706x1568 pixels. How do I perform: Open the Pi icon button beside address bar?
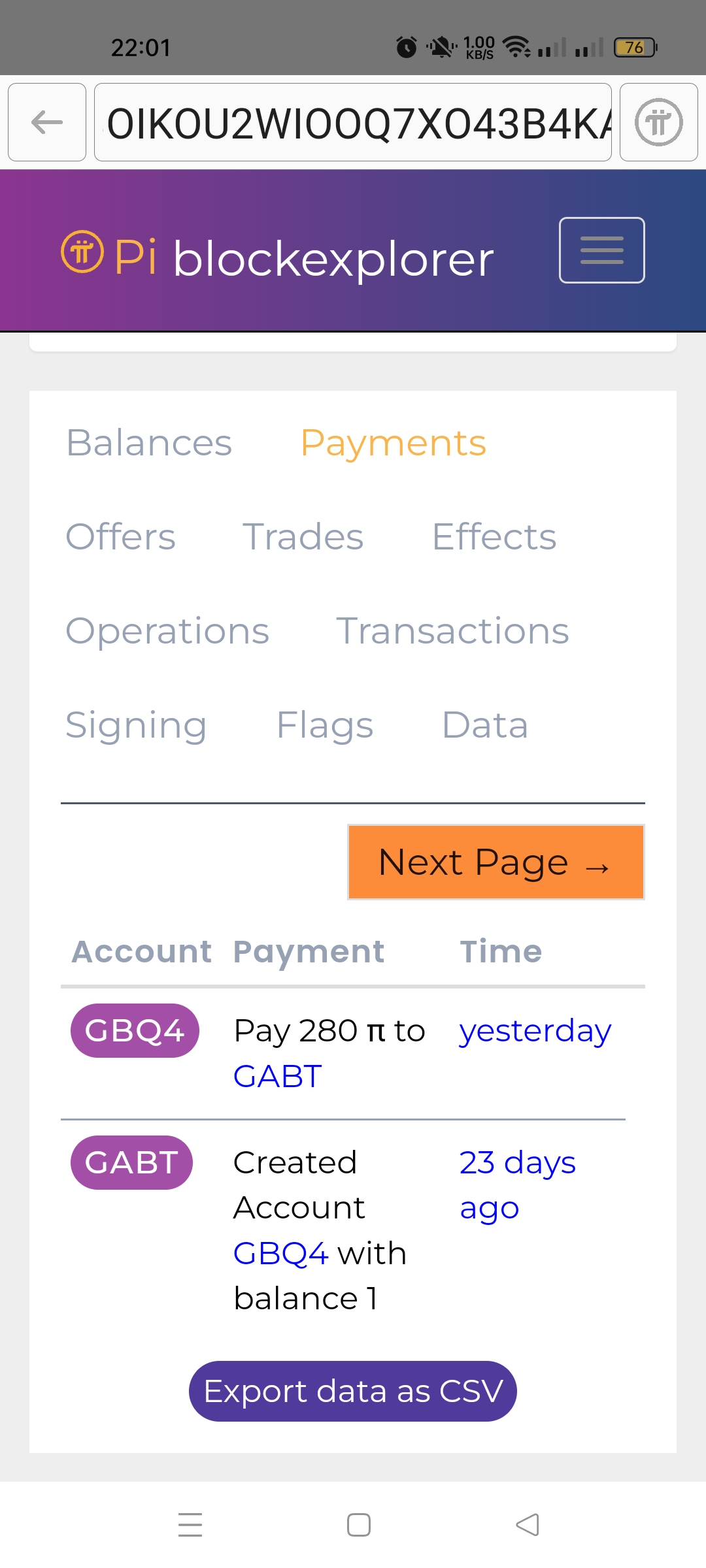pos(658,122)
